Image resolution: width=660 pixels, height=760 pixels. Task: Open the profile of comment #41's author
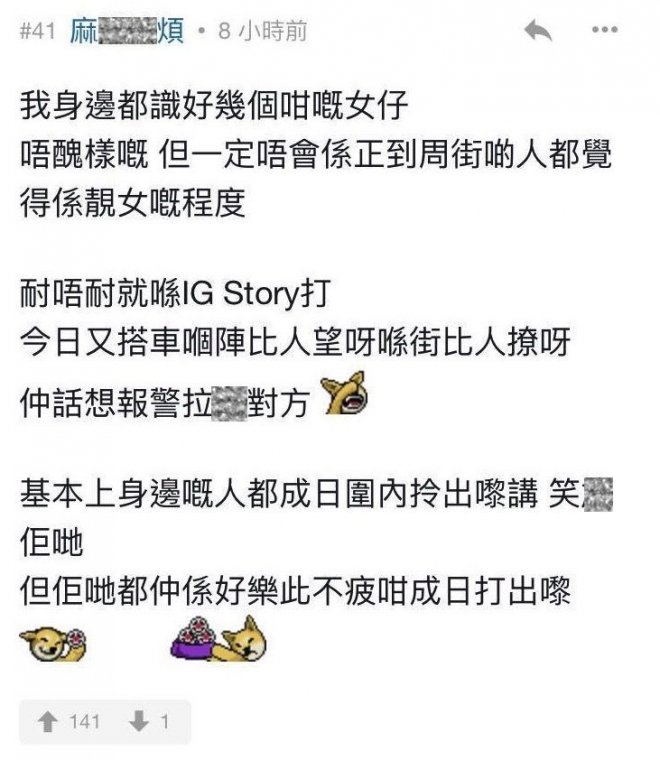pyautogui.click(x=128, y=32)
